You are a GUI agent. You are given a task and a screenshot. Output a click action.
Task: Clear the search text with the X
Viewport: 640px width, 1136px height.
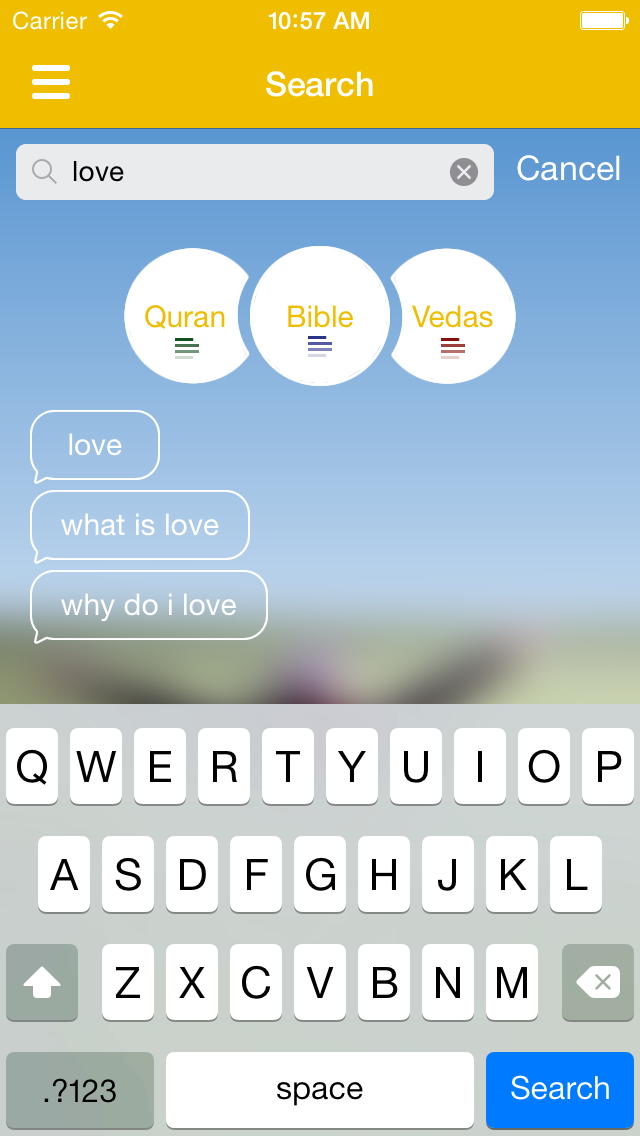(463, 172)
